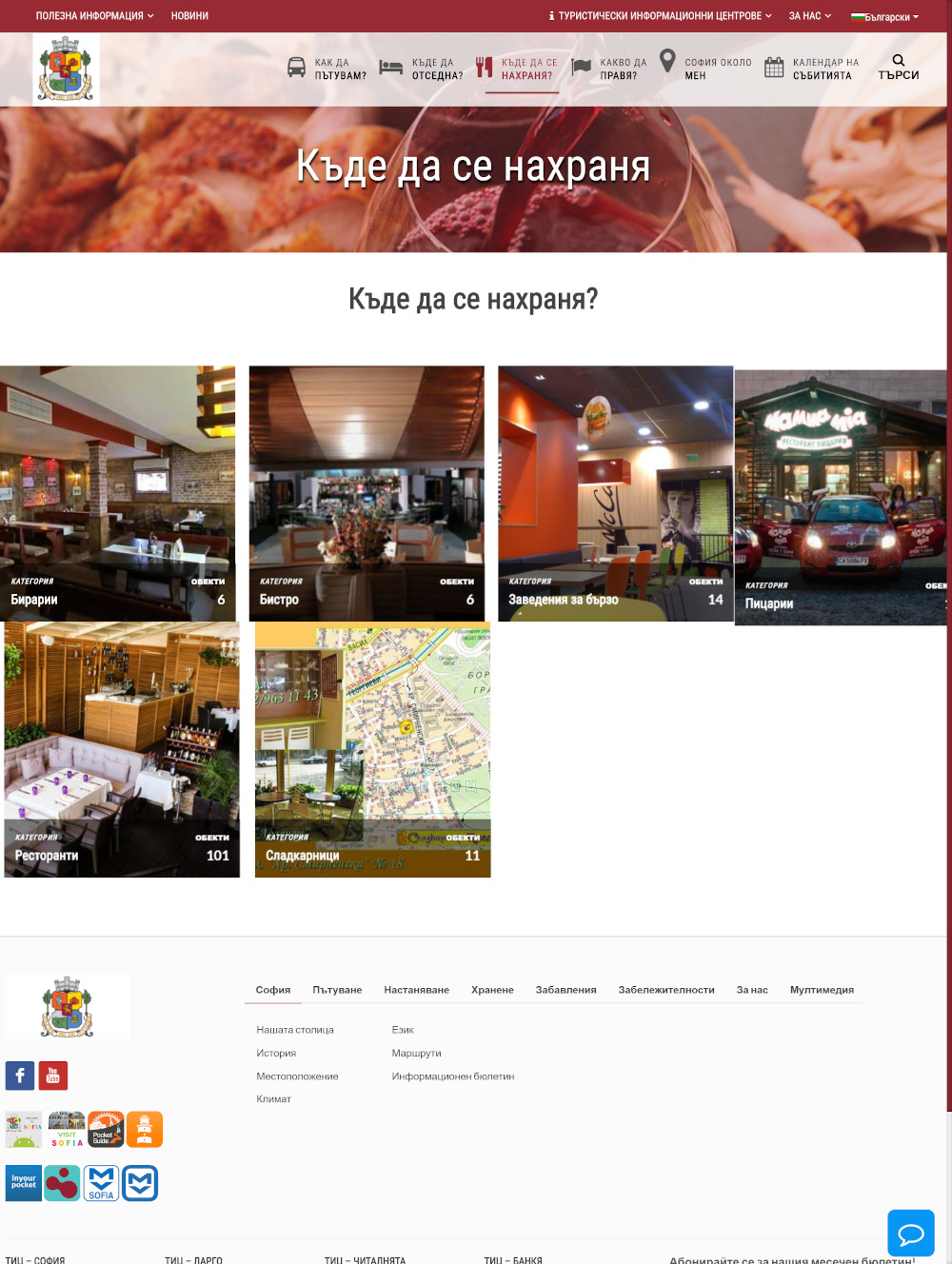Open the Бирарии category tile
The height and width of the screenshot is (1264, 952).
click(117, 493)
